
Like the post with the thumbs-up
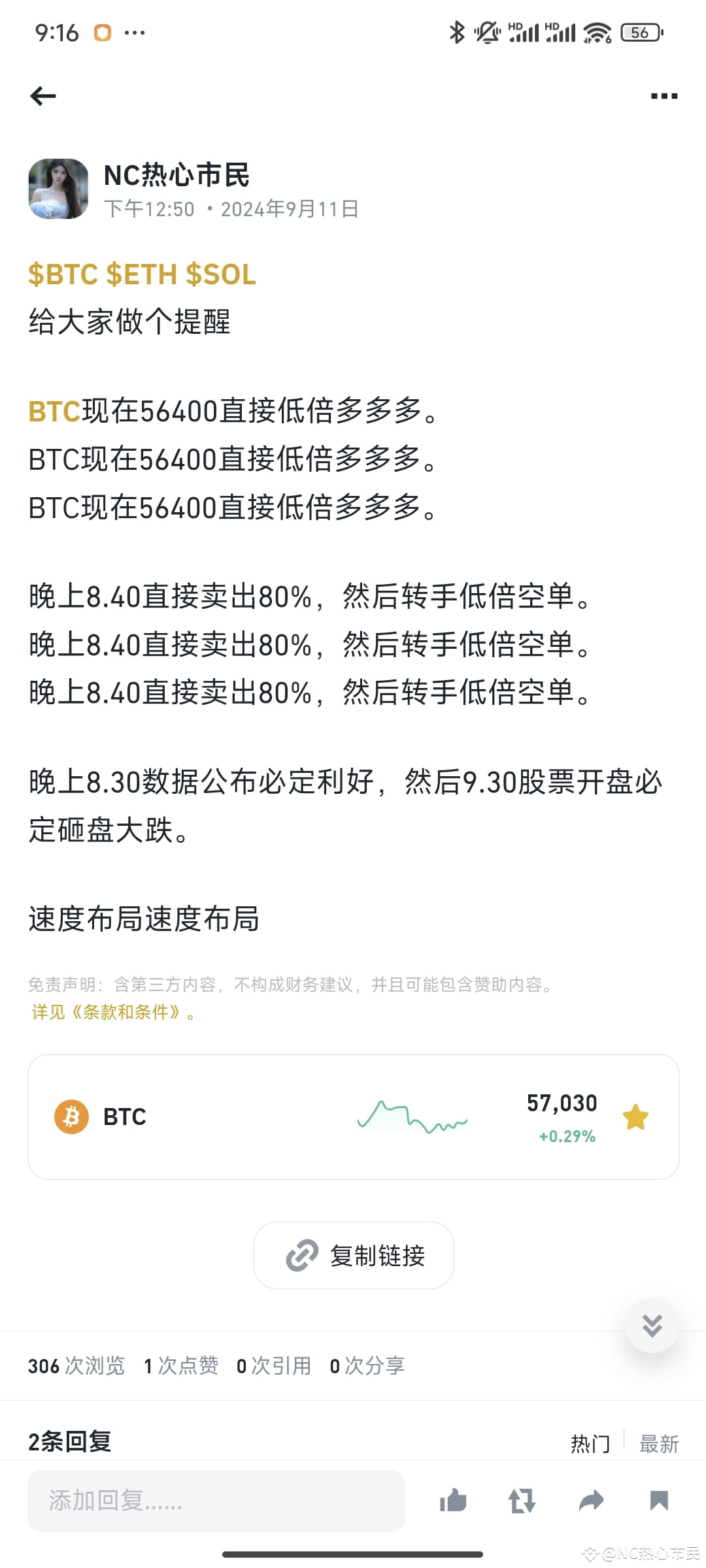click(x=453, y=1501)
